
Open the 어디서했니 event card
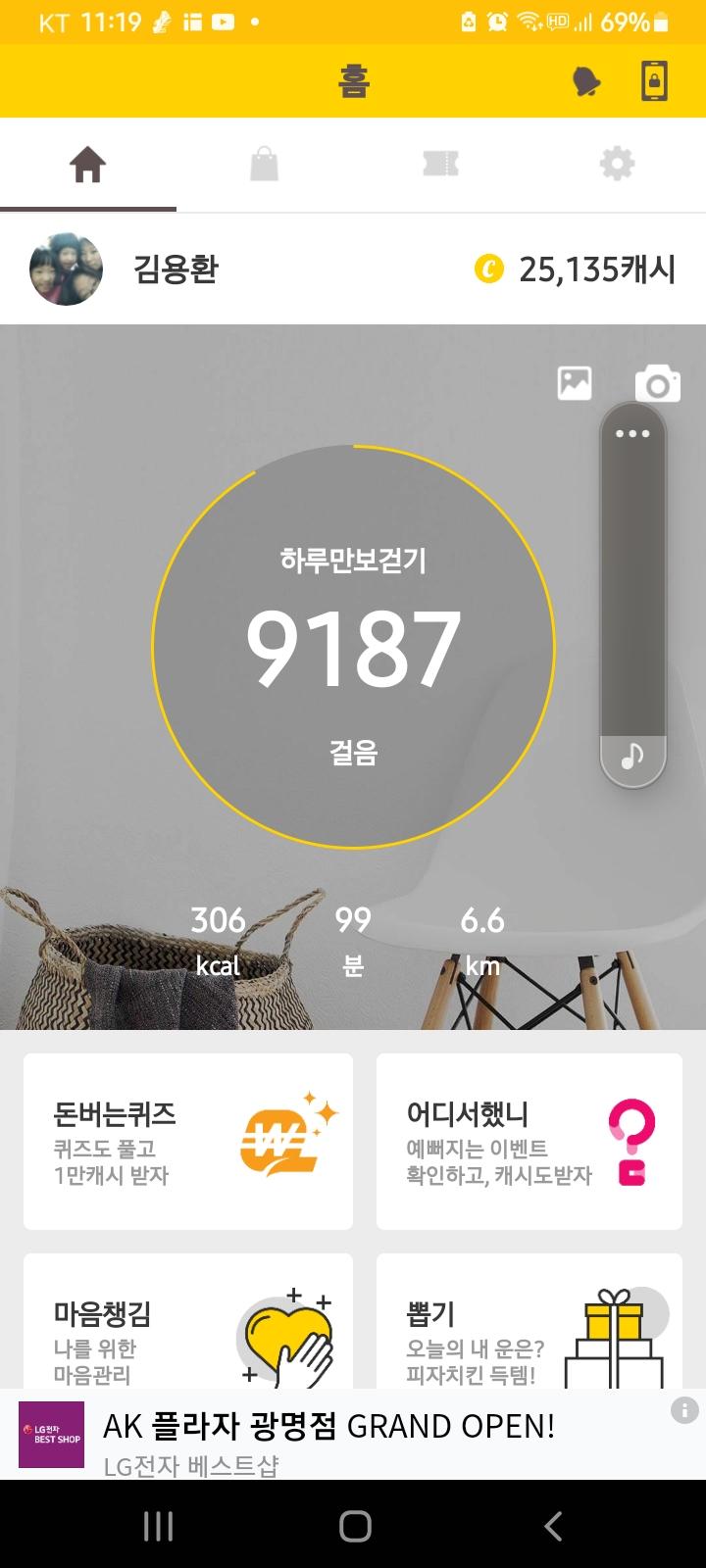(529, 1141)
